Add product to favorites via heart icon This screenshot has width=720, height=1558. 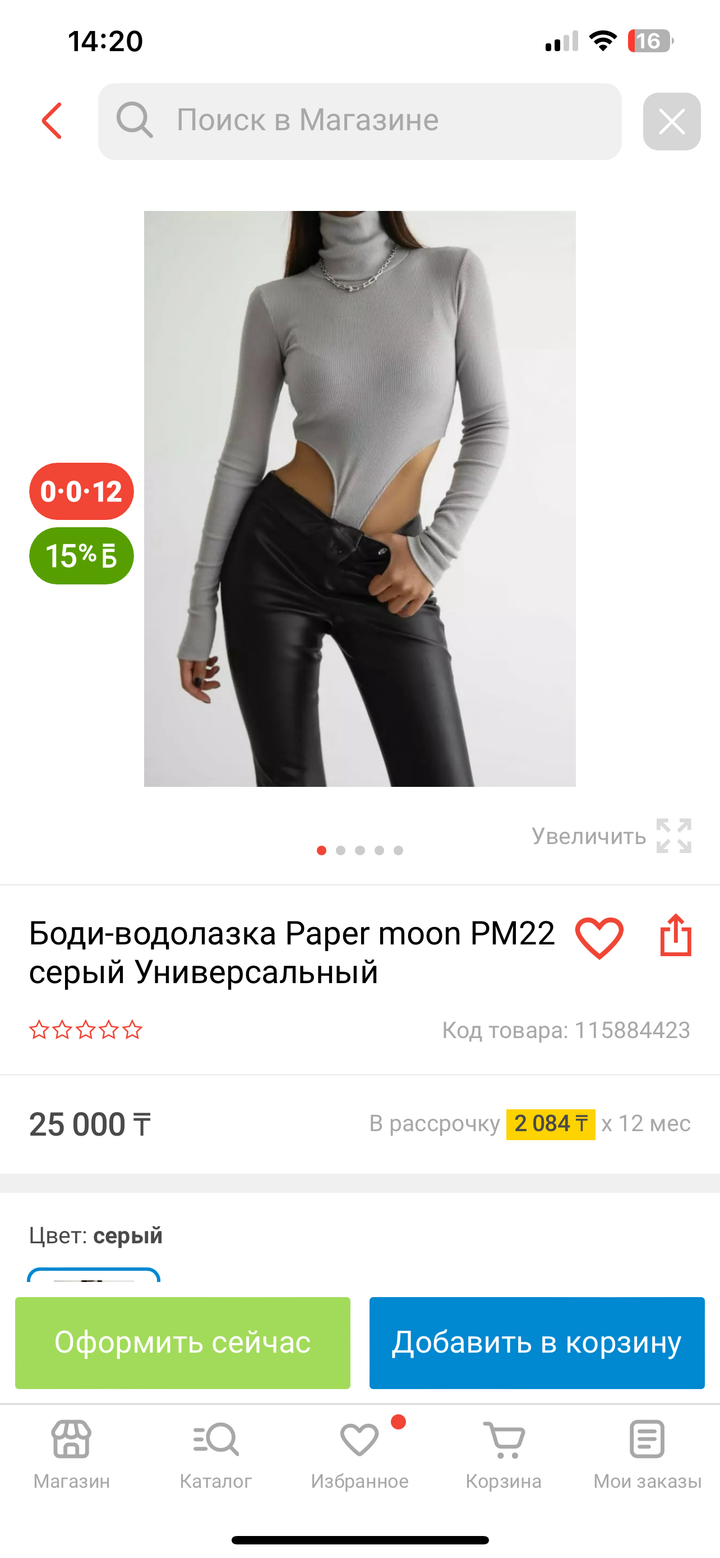point(599,938)
